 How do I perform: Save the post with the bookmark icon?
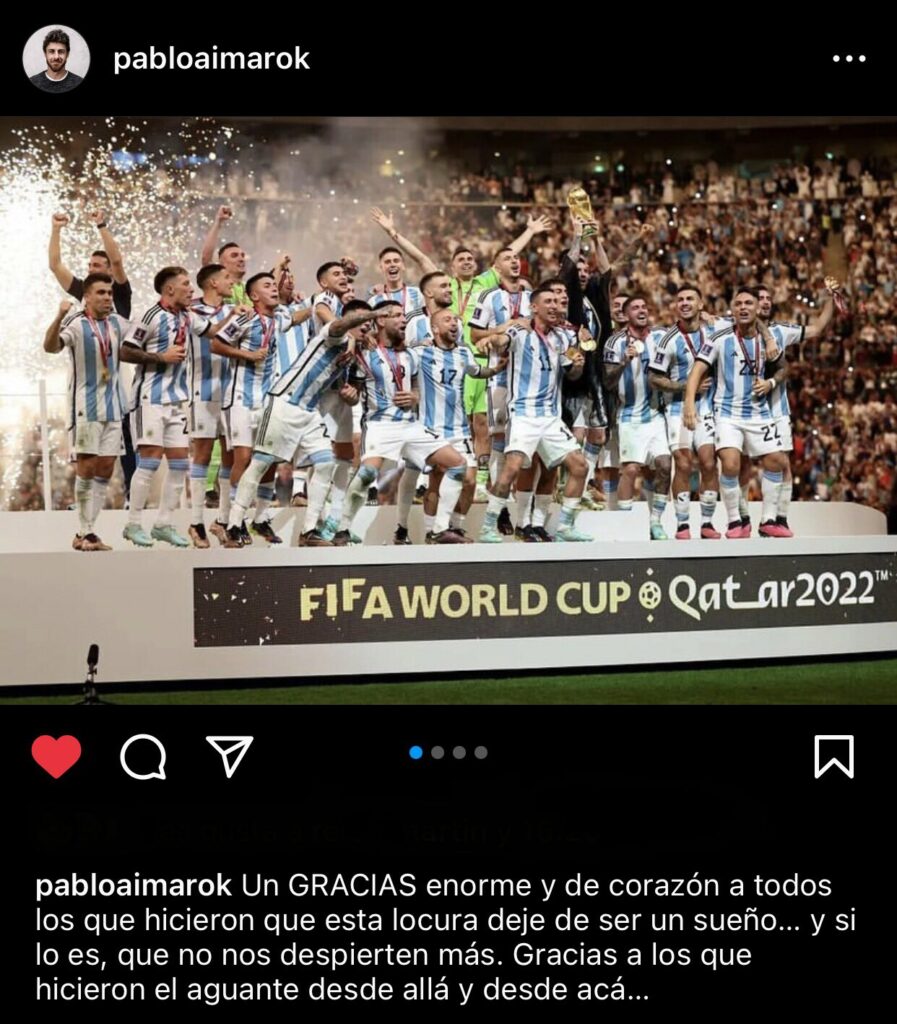(834, 756)
